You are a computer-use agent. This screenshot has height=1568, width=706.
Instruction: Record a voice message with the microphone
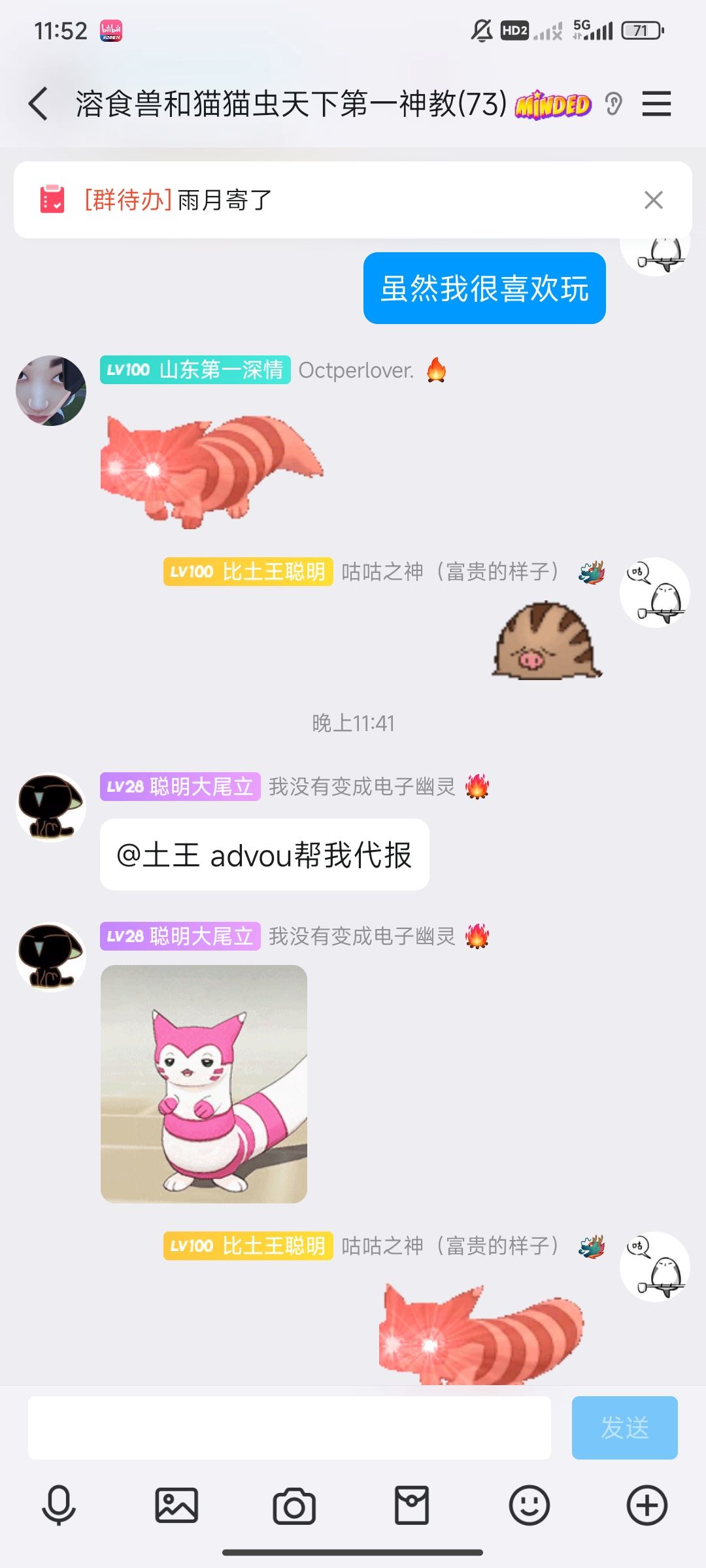[x=59, y=1505]
